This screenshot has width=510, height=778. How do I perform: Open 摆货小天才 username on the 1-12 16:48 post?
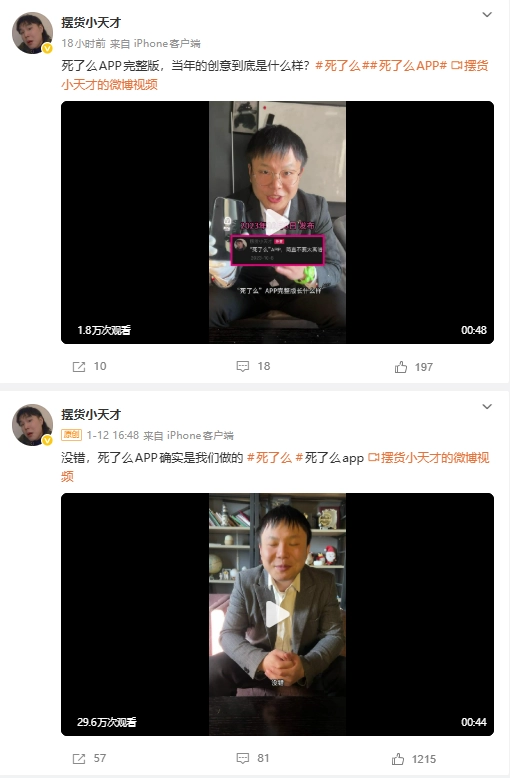point(91,414)
